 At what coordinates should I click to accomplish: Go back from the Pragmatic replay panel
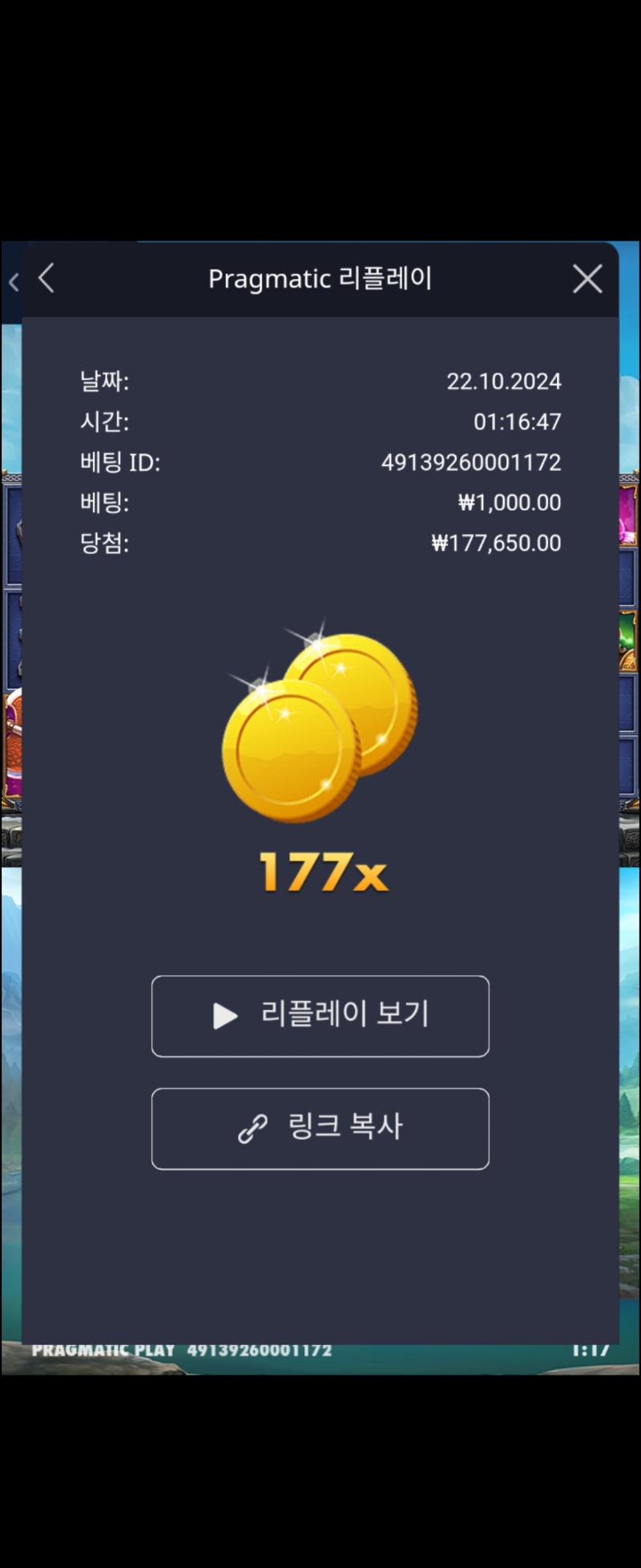[46, 279]
